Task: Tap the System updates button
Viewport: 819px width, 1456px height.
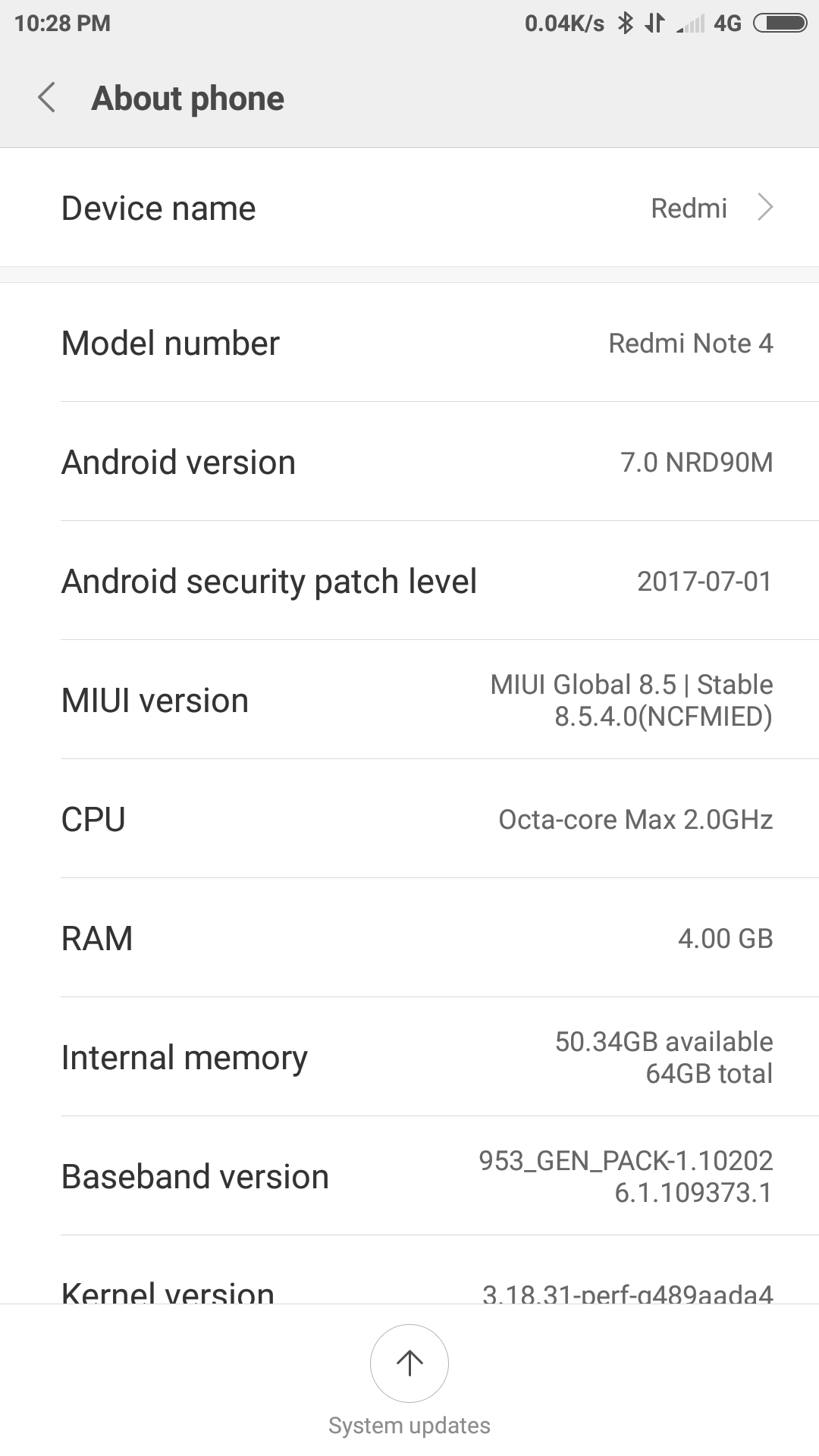Action: 409,1363
